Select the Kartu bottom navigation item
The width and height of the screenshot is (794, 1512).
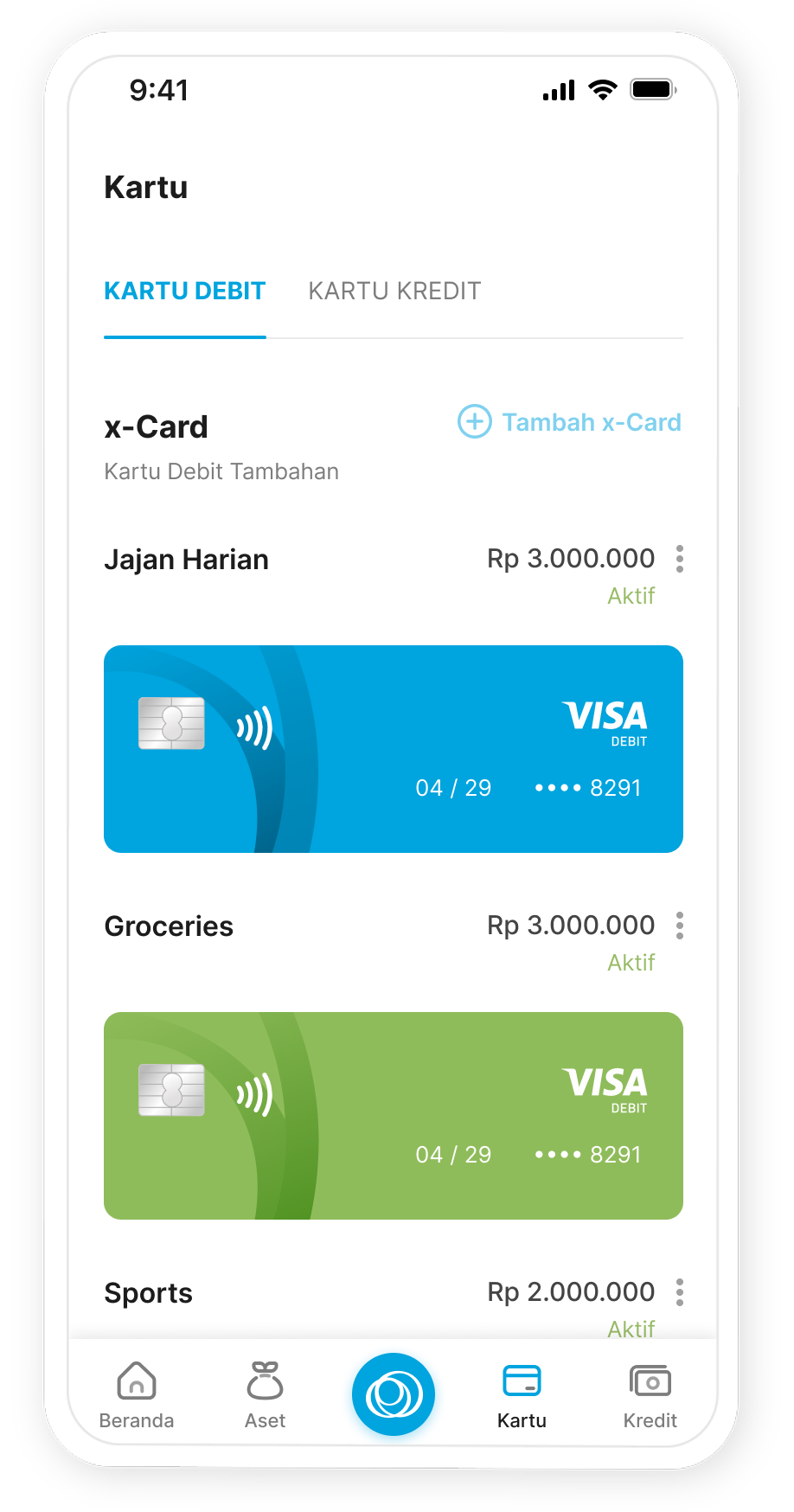click(x=522, y=1394)
